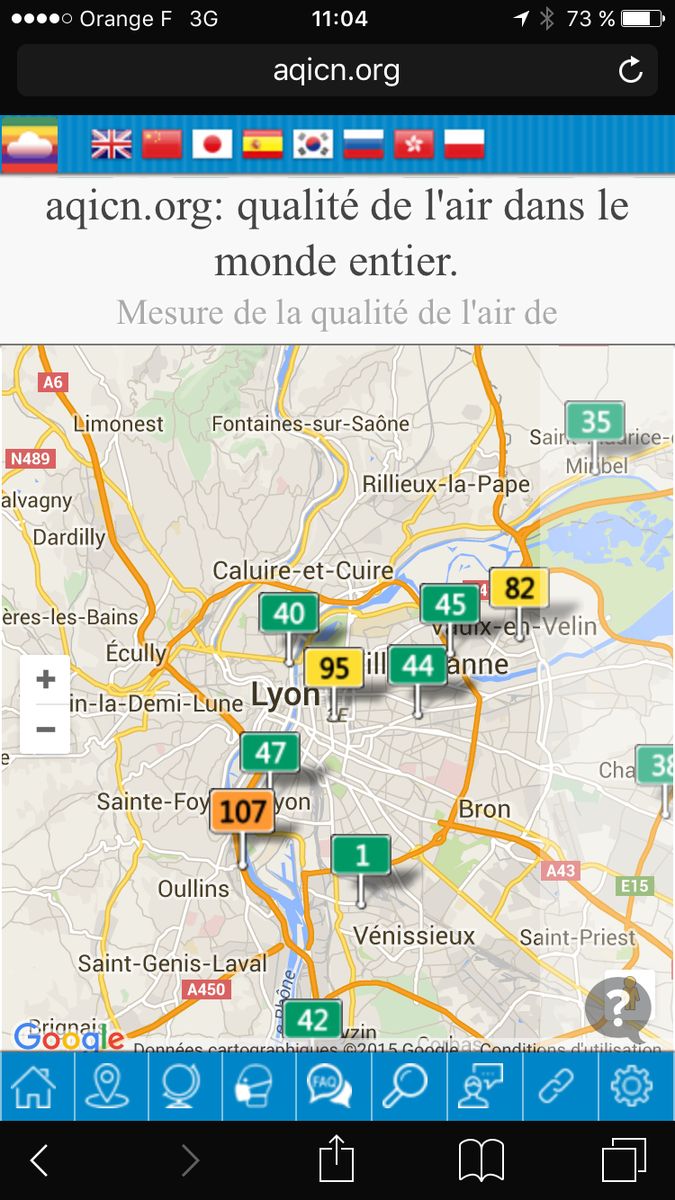Open the gear settings toolbar item
This screenshot has width=675, height=1200.
coord(632,1086)
